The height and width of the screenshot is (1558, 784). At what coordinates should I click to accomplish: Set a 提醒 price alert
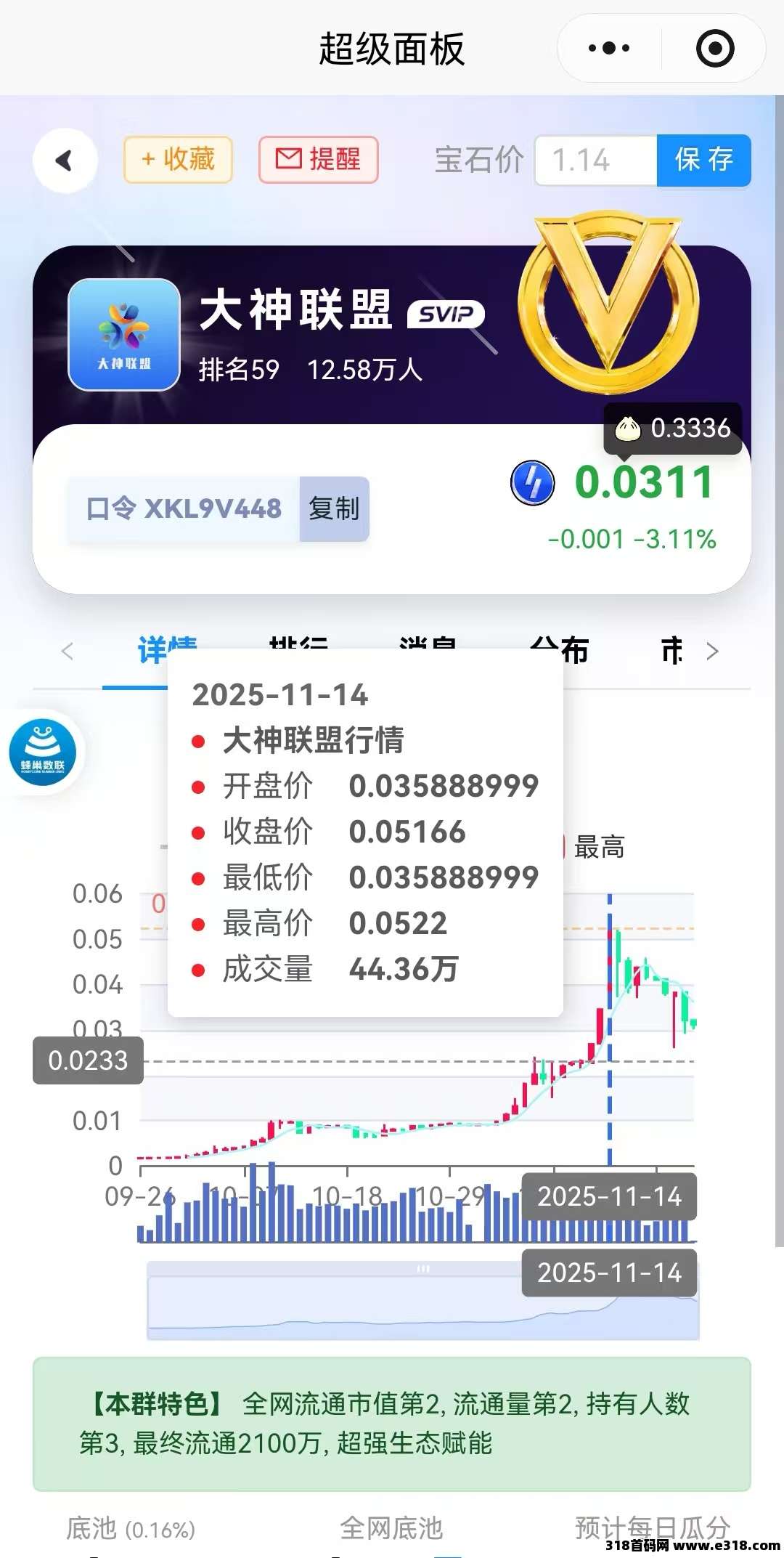[x=318, y=159]
